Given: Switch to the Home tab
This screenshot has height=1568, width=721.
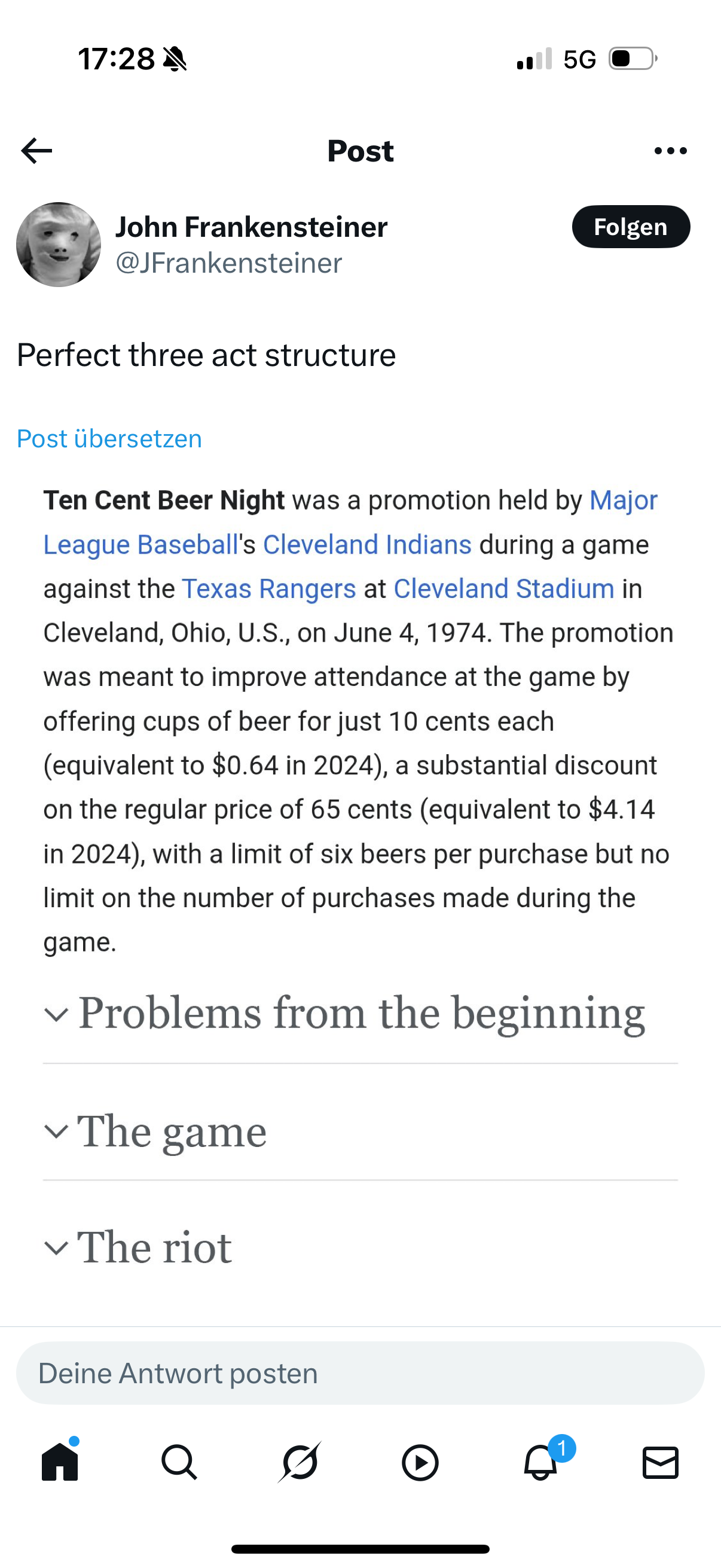Looking at the screenshot, I should (60, 1462).
